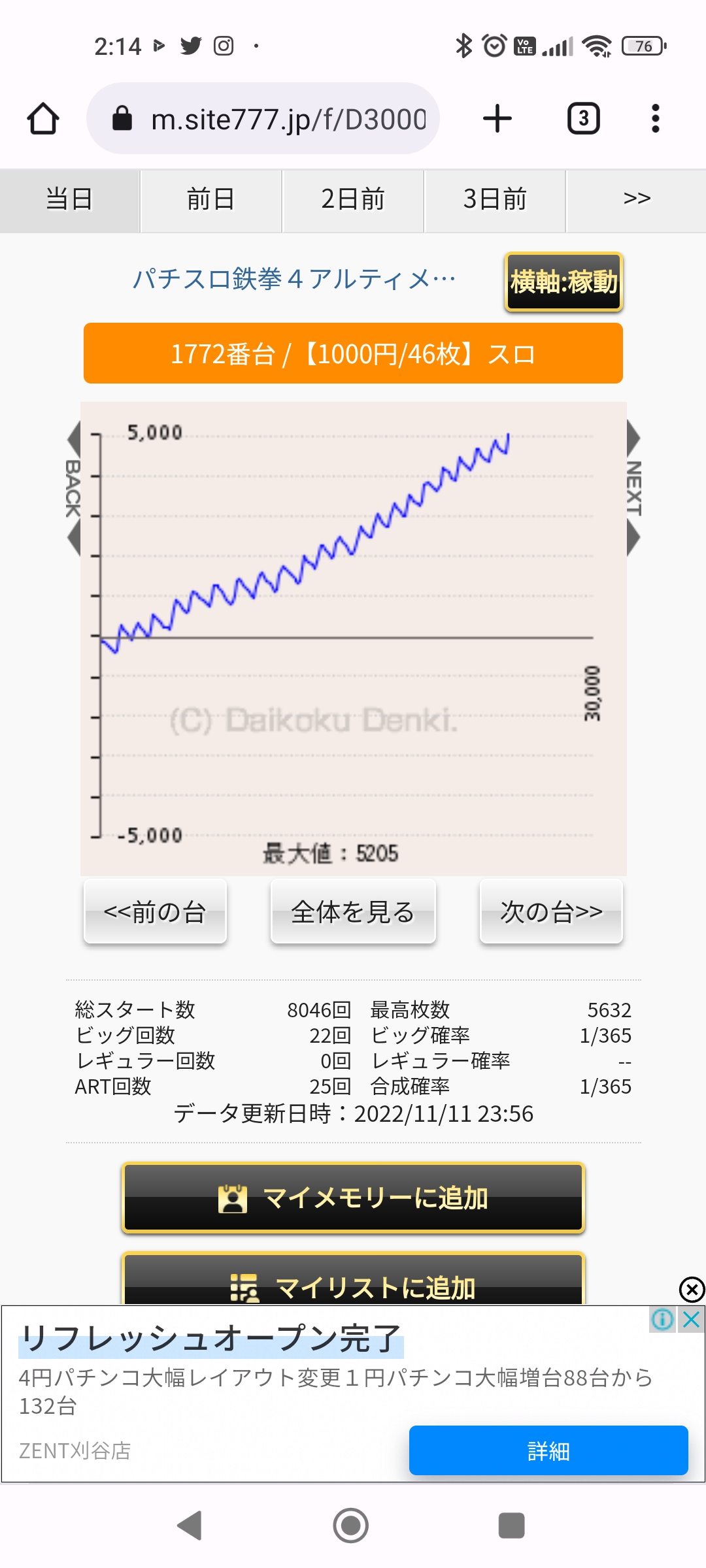Tap the m.site777.jp address bar
The height and width of the screenshot is (1568, 706).
pos(263,119)
